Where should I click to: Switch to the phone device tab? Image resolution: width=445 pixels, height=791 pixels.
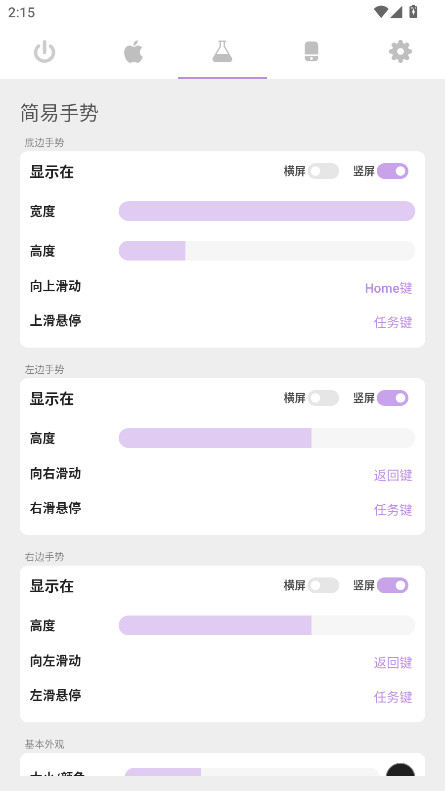pos(311,52)
